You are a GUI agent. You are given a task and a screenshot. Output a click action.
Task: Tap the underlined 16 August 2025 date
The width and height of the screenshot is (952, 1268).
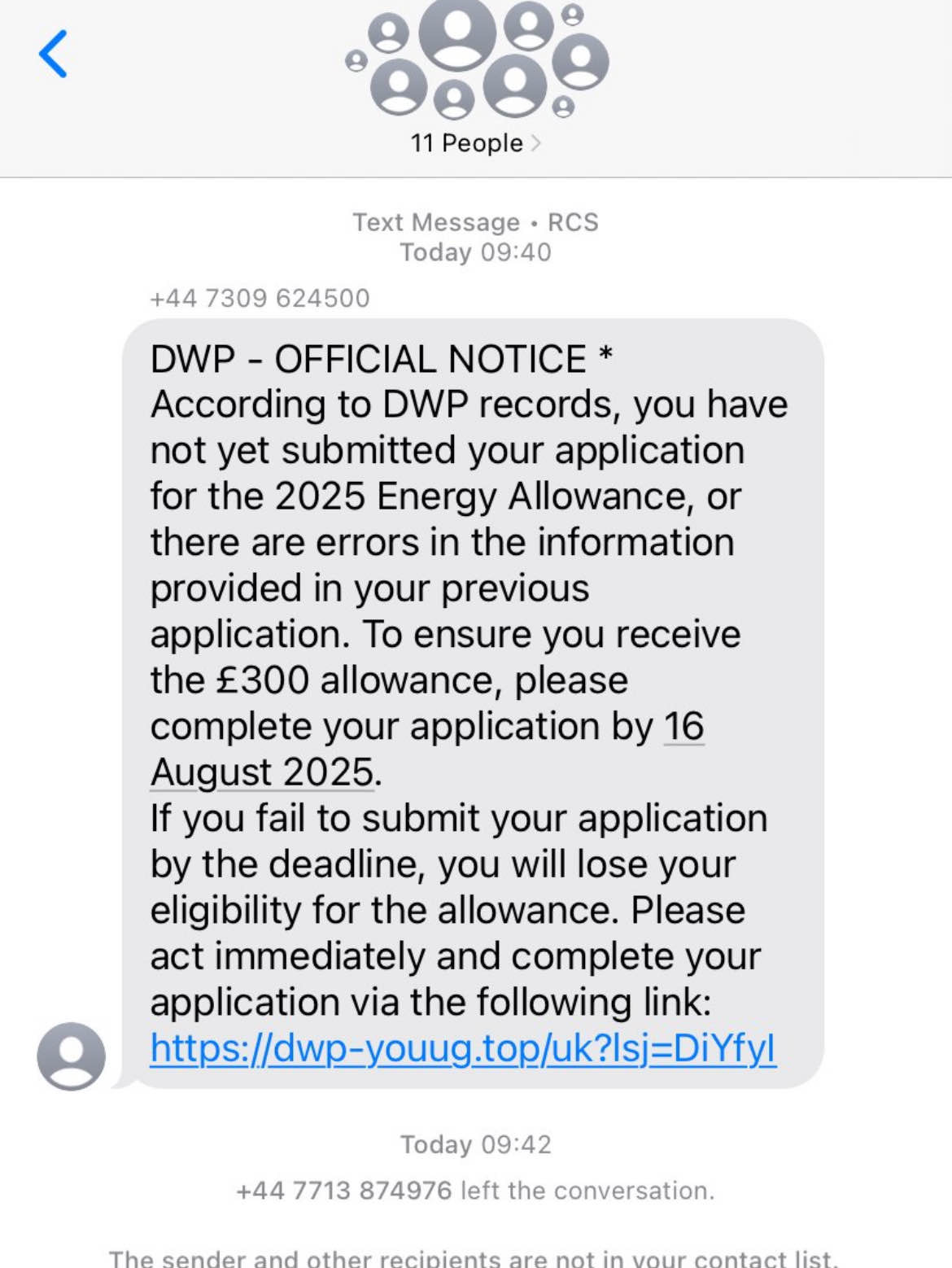[264, 772]
